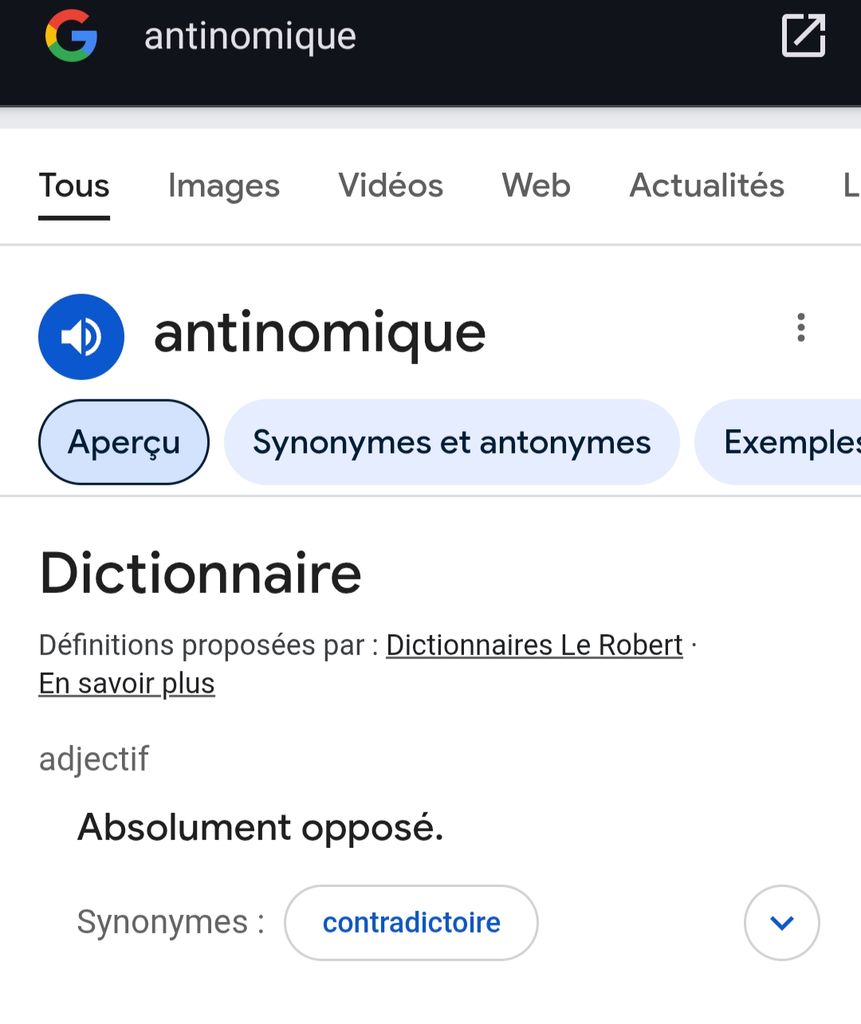Image resolution: width=861 pixels, height=1024 pixels.
Task: Show Synonymes et antonymes section
Action: click(451, 442)
